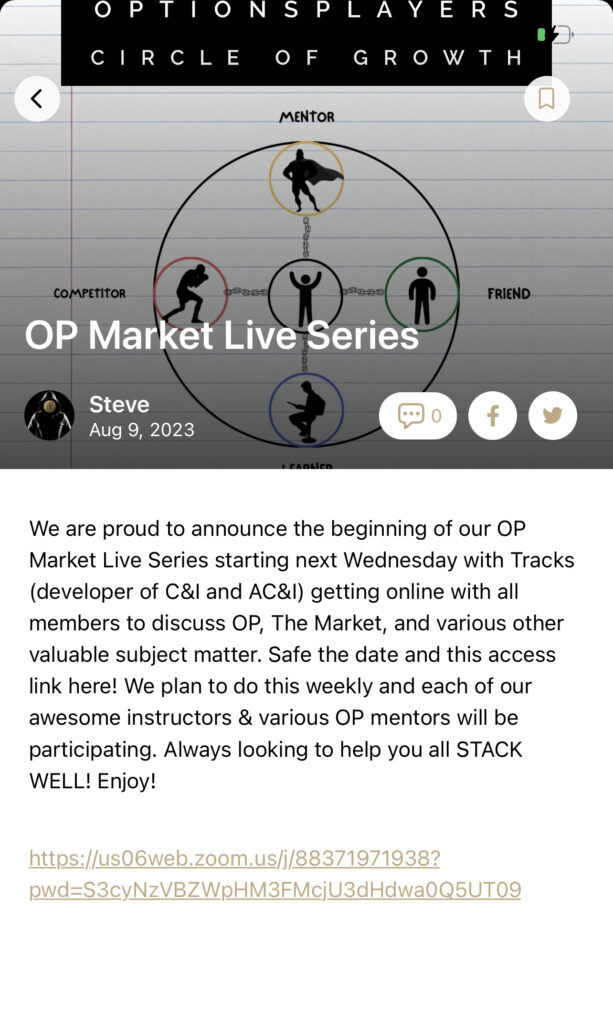Open the comments bubble showing 0
Image resolution: width=613 pixels, height=1024 pixels.
point(418,416)
